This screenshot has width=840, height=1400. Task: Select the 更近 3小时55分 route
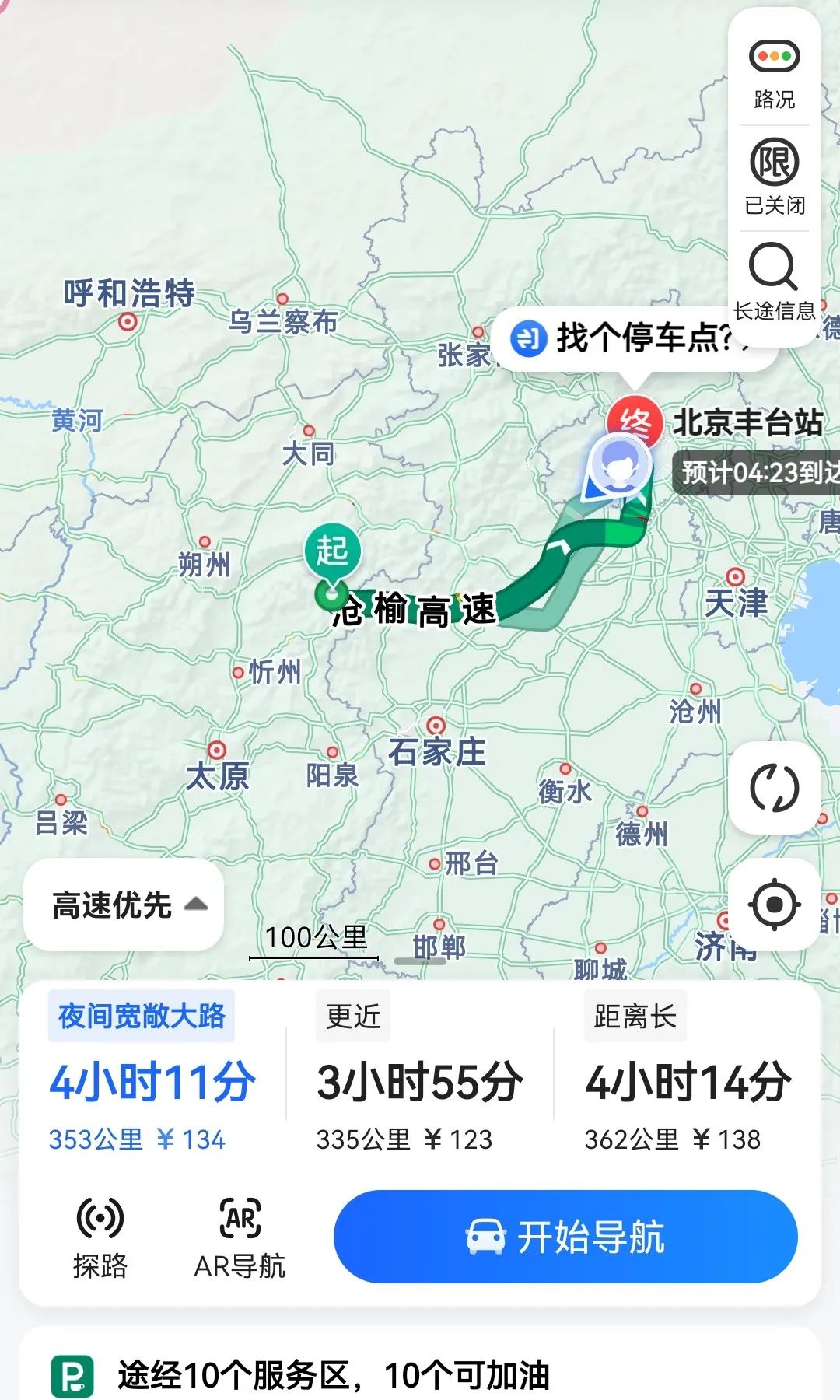(420, 1081)
